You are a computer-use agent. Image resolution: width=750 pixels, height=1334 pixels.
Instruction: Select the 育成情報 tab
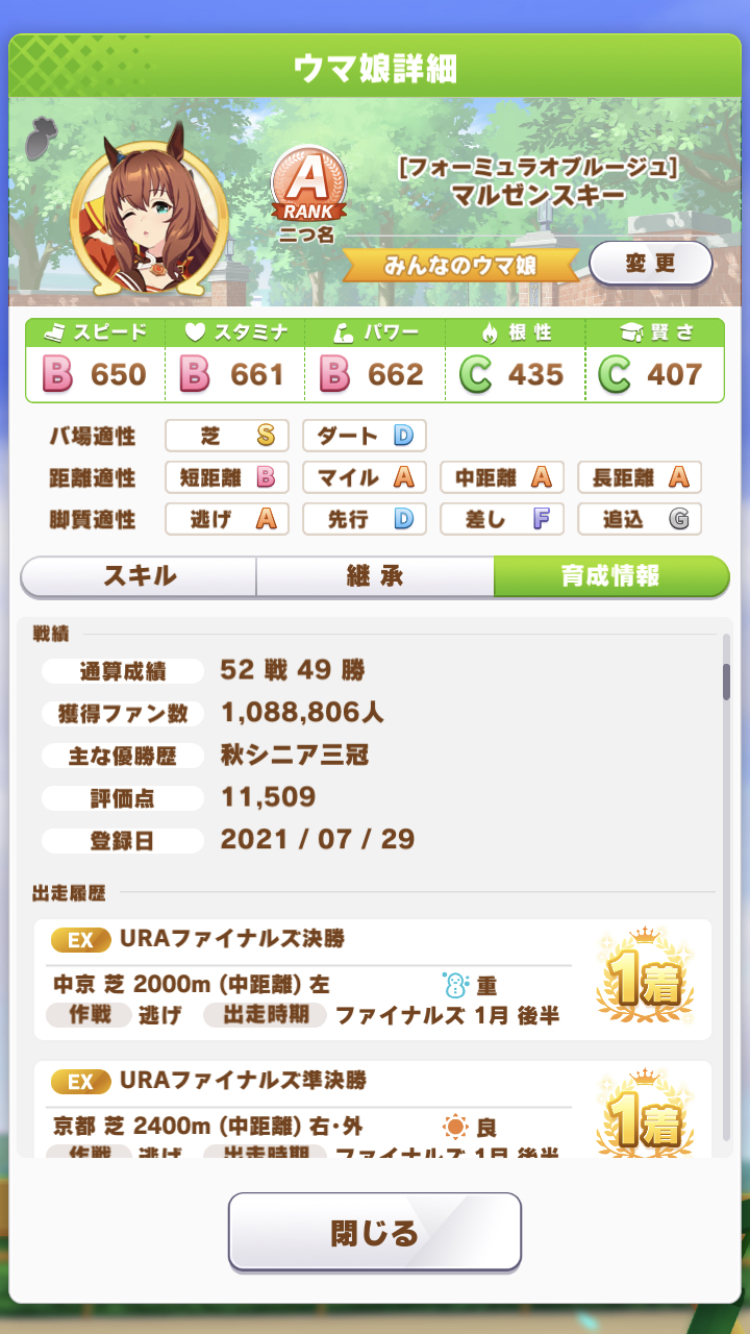click(x=610, y=576)
